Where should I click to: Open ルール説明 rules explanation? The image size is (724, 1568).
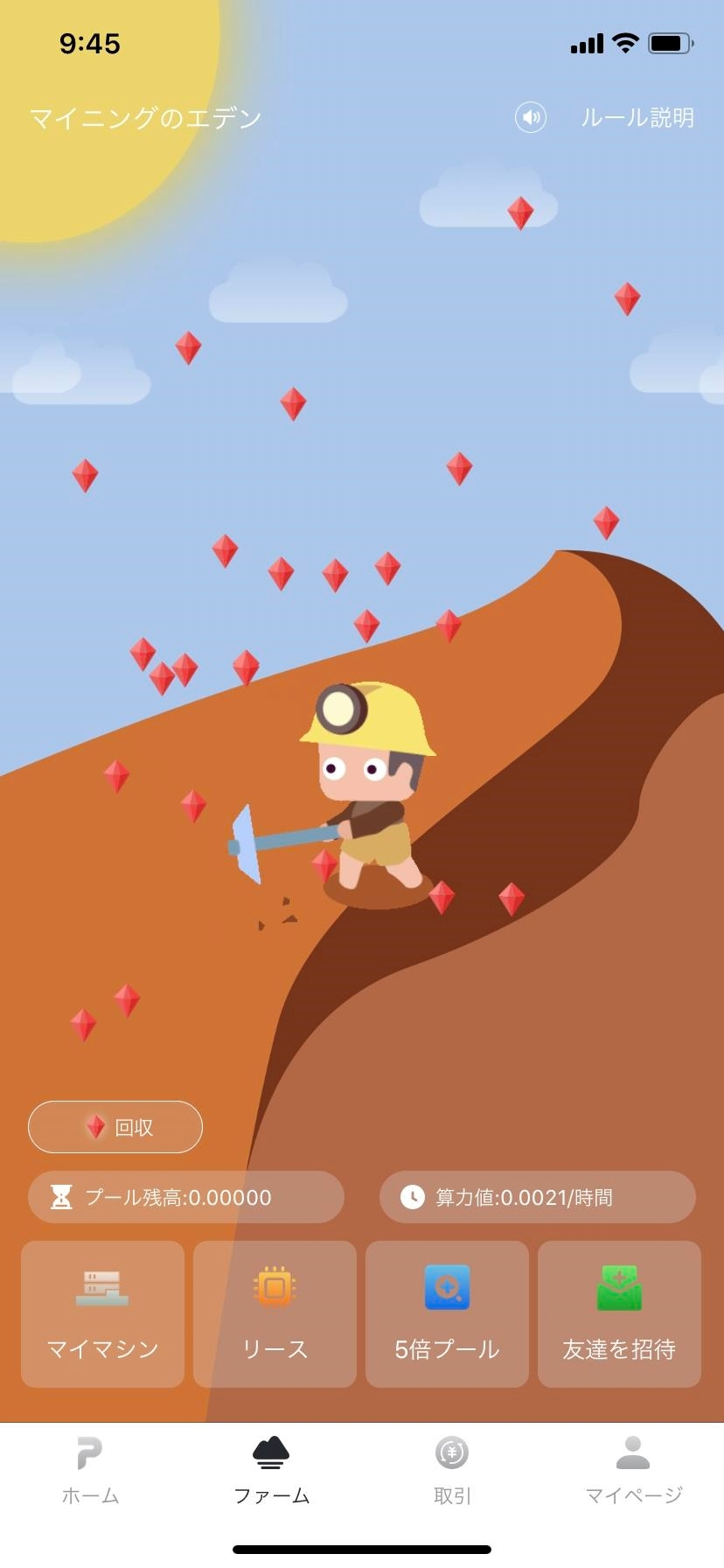(637, 117)
